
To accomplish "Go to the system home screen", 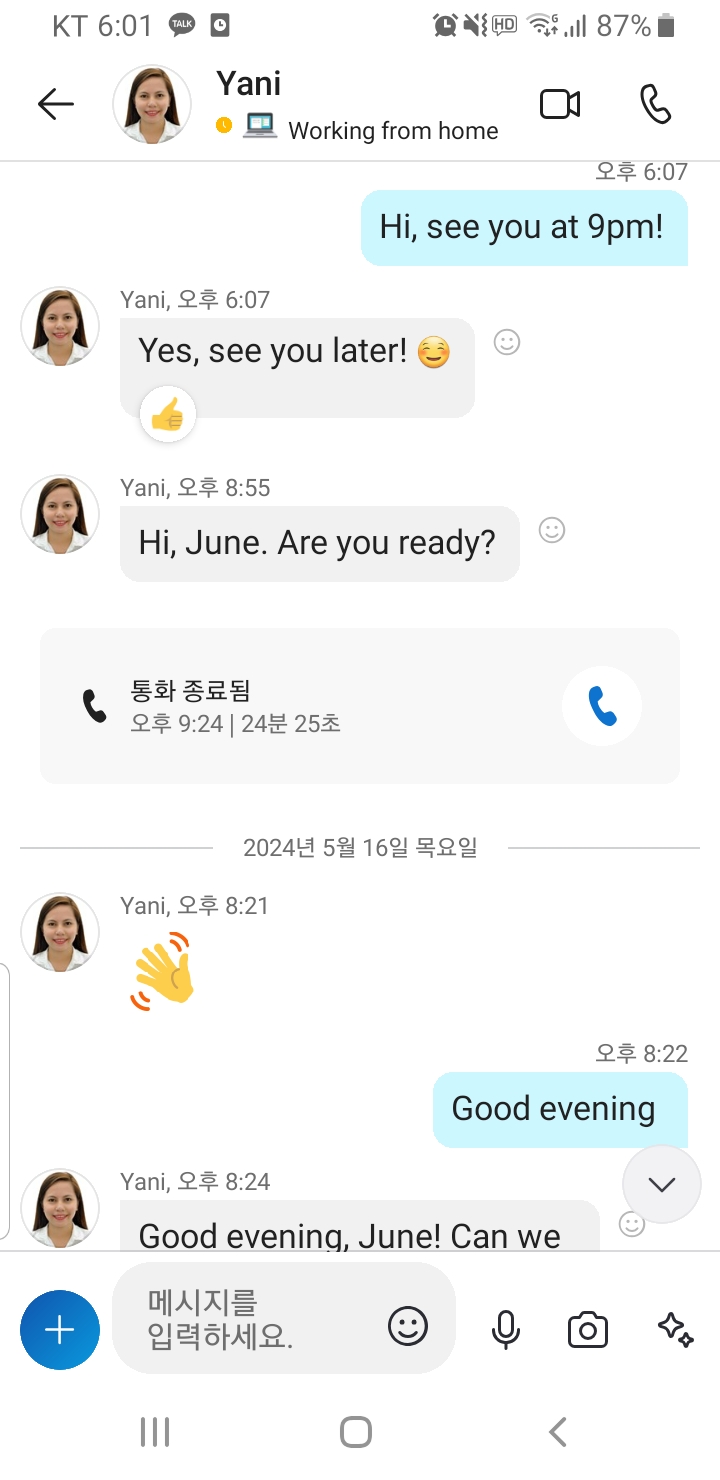I will pos(356,1432).
